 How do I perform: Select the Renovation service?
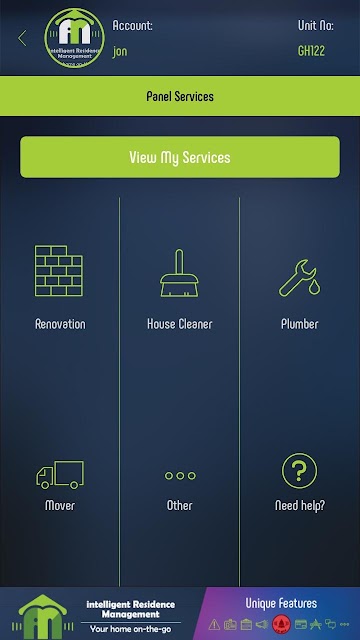click(x=60, y=287)
